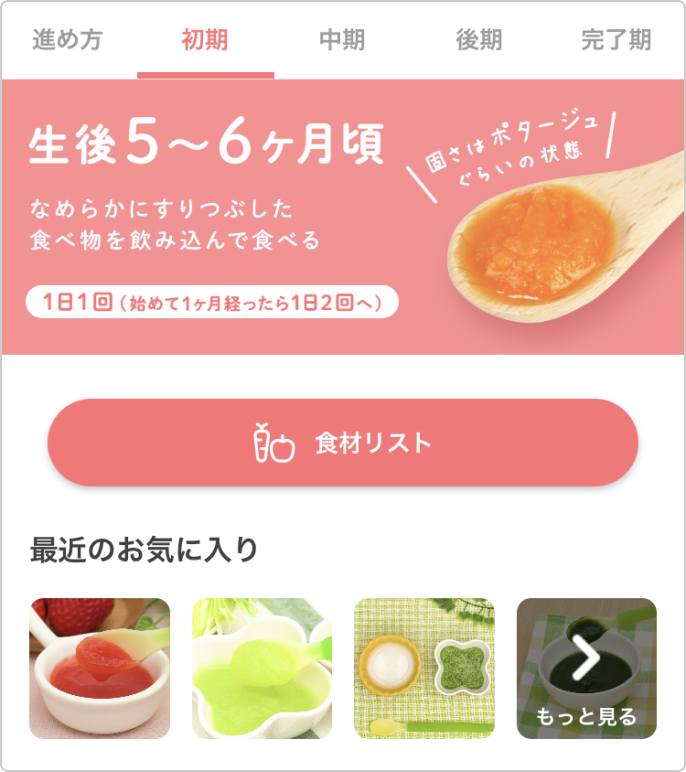Open the 食材リスト button
Image resolution: width=686 pixels, height=772 pixels.
coord(343,443)
